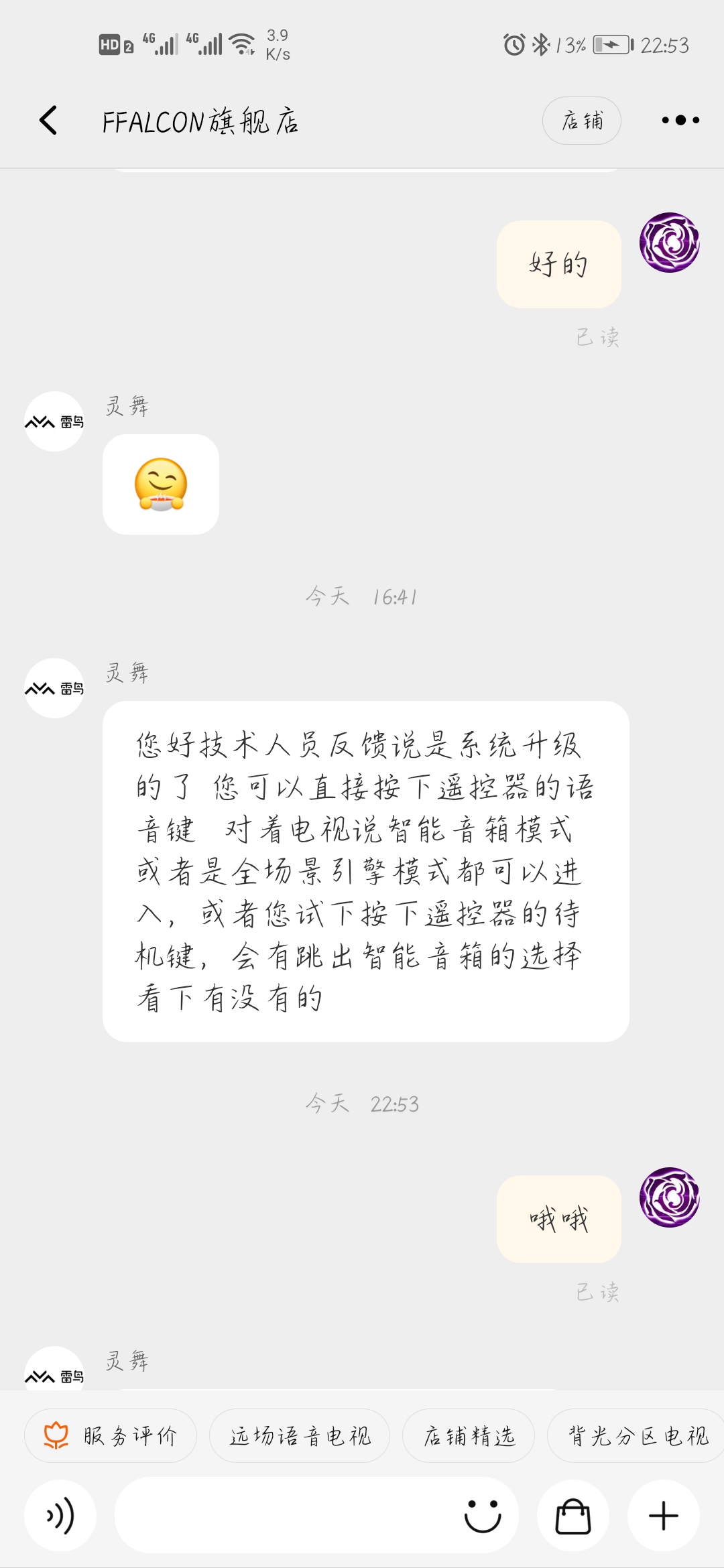
Task: Switch to voice message input
Action: click(60, 1516)
